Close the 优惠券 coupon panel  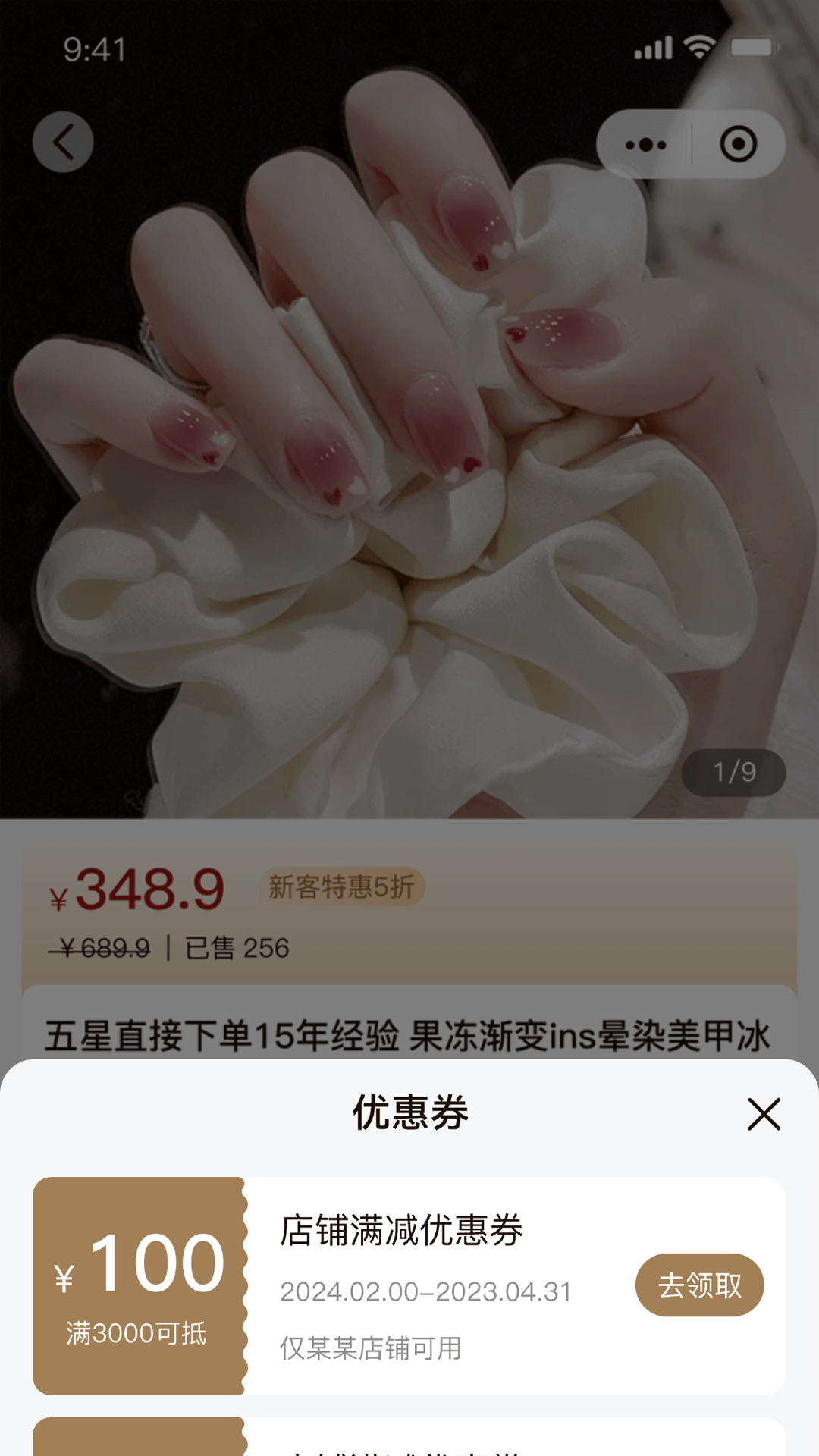tap(765, 1115)
